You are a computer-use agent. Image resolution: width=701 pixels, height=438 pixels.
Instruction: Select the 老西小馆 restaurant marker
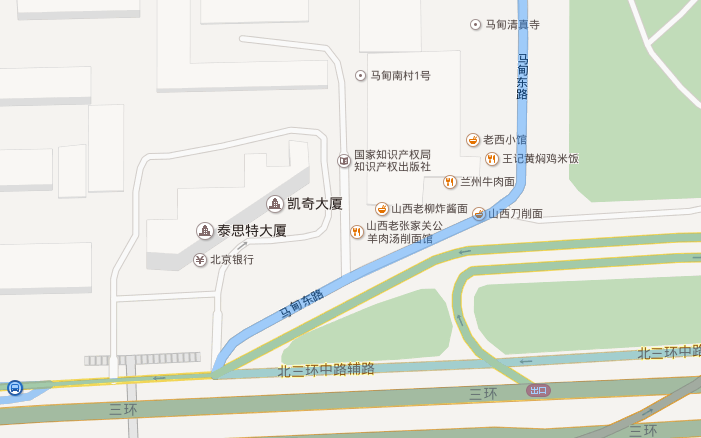tap(473, 140)
